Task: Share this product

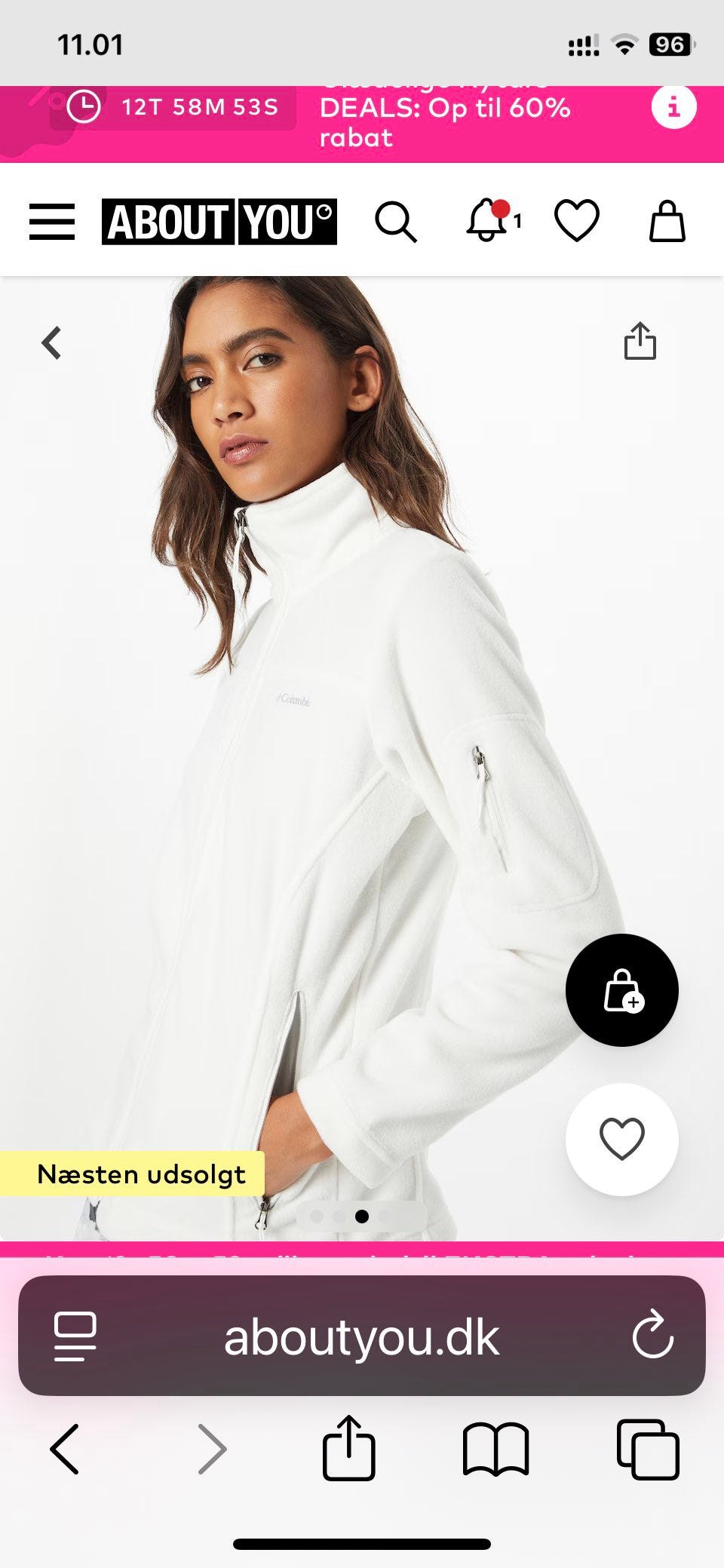Action: (640, 341)
